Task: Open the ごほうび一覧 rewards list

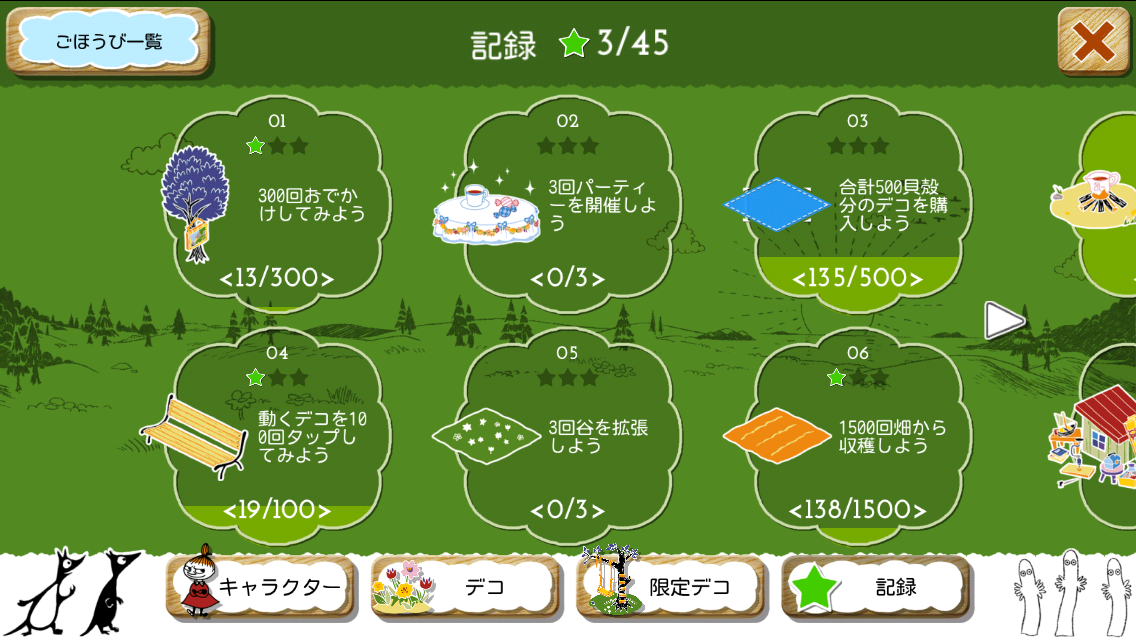Action: [108, 42]
